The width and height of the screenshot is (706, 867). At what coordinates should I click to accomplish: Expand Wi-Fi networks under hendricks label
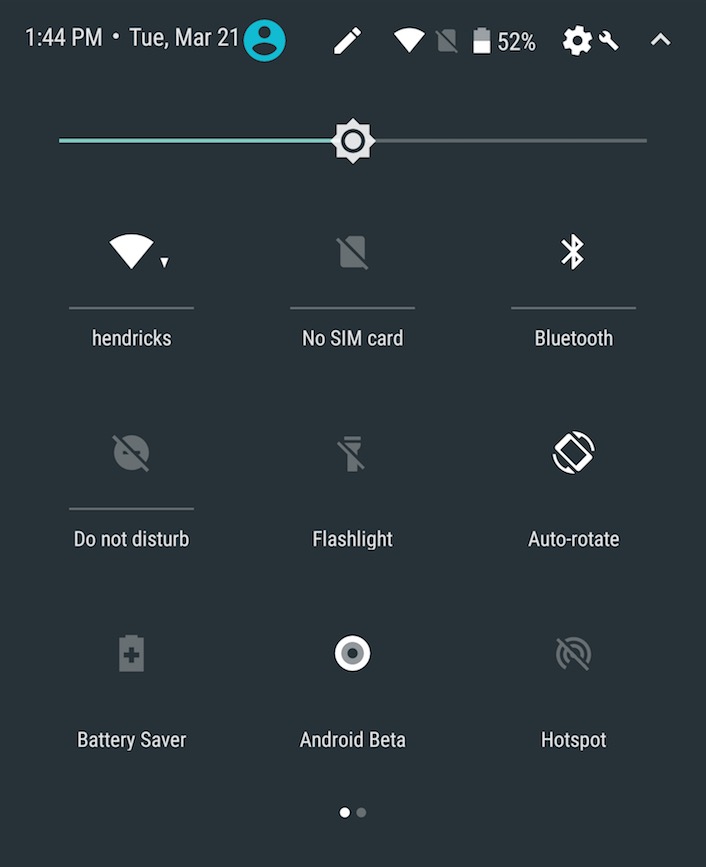[131, 338]
